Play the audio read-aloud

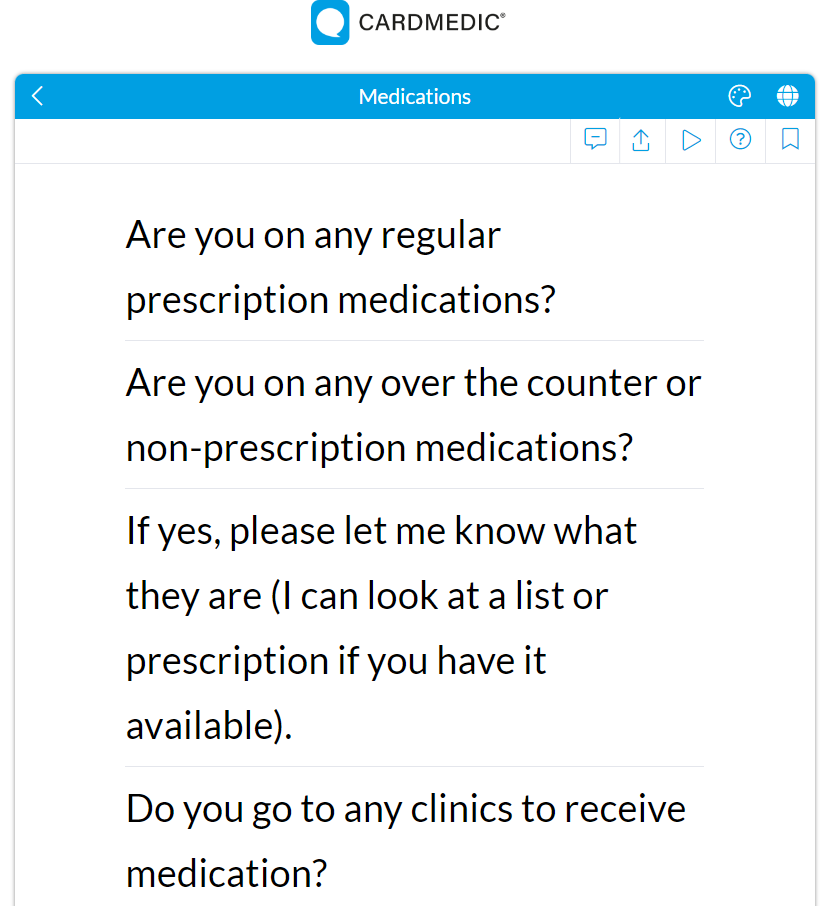tap(691, 140)
